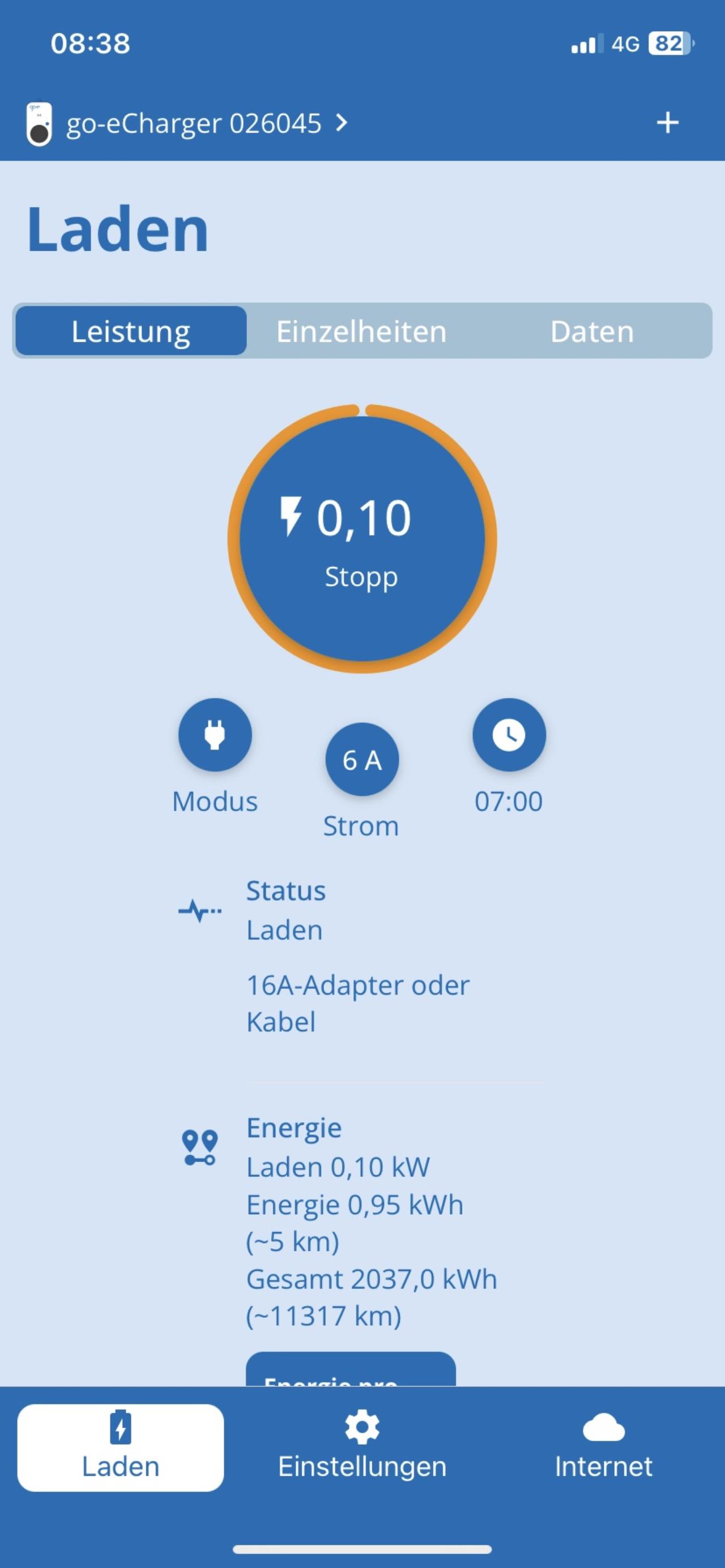The image size is (725, 1568).
Task: Go to the Einstellungen tab
Action: 362,1448
